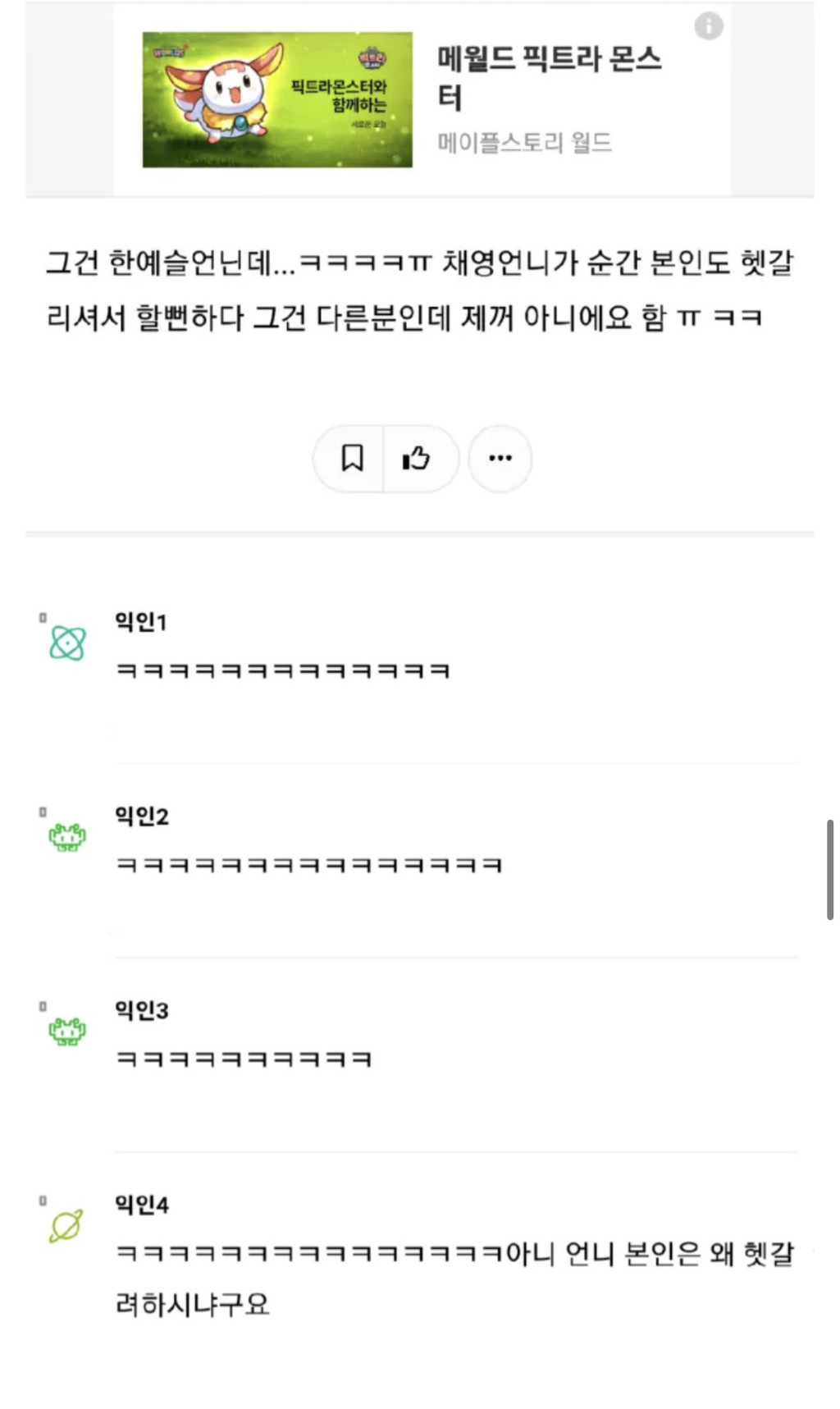This screenshot has height=1409, width=840.
Task: Click the small badge beside 익인1's avatar
Action: (41, 615)
